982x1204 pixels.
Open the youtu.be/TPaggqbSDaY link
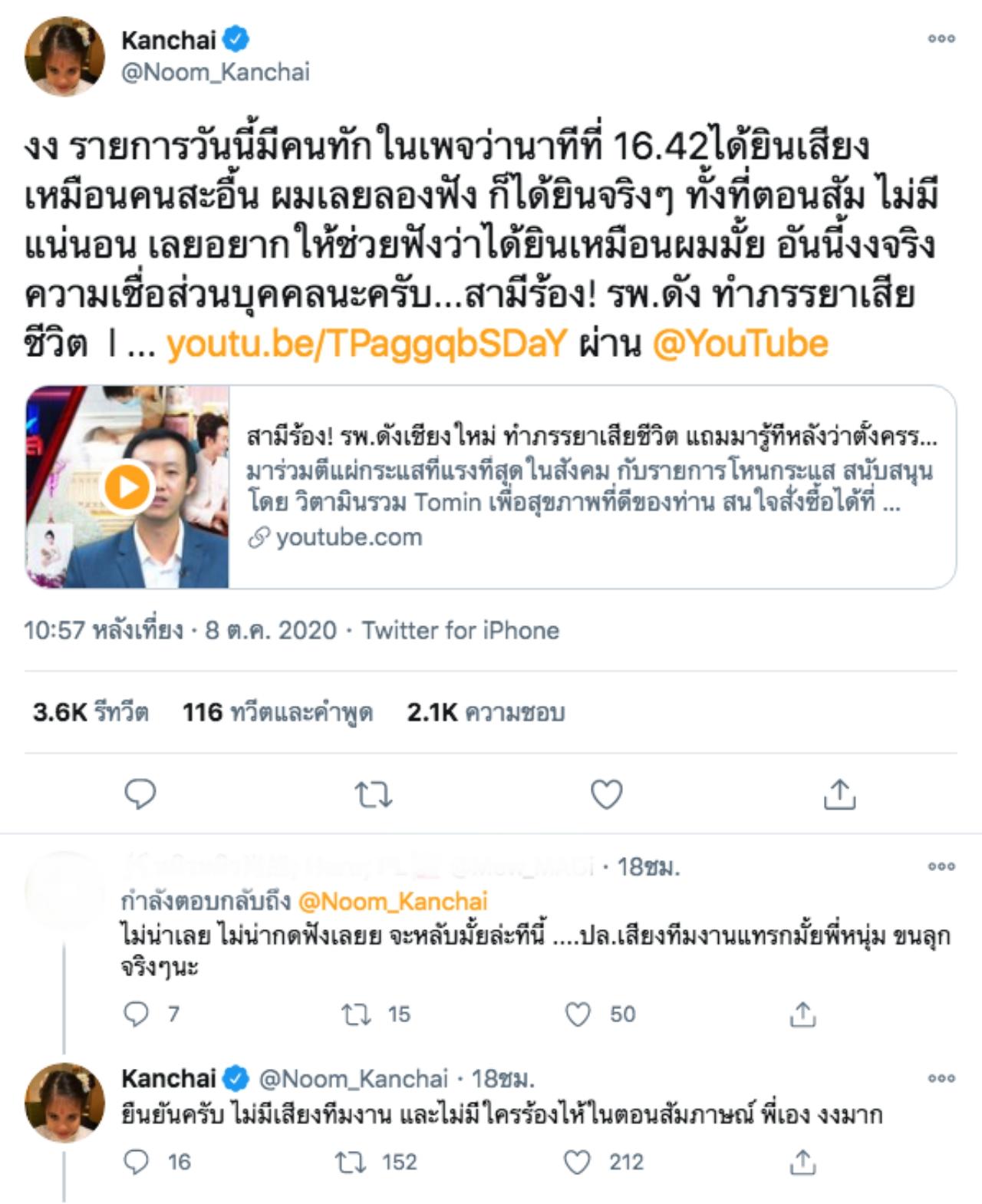click(x=367, y=344)
